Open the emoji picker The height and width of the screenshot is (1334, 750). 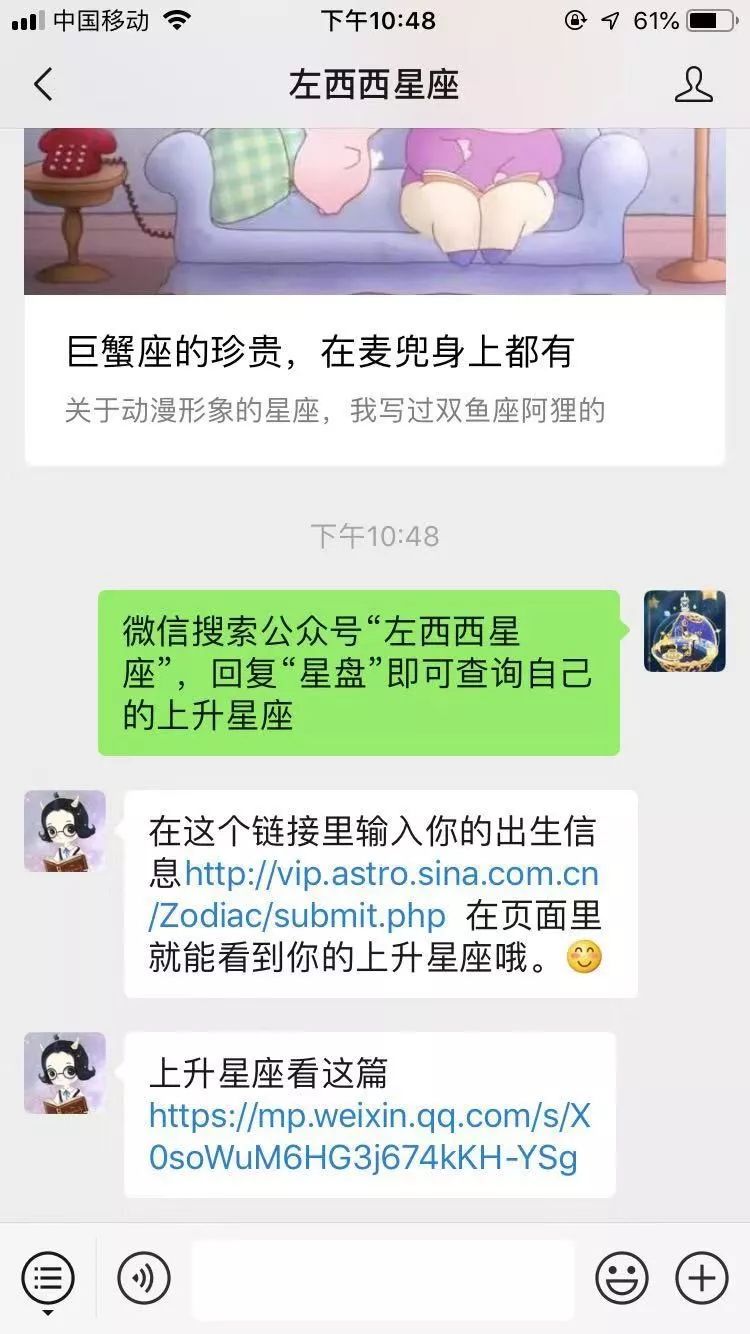tap(621, 1277)
